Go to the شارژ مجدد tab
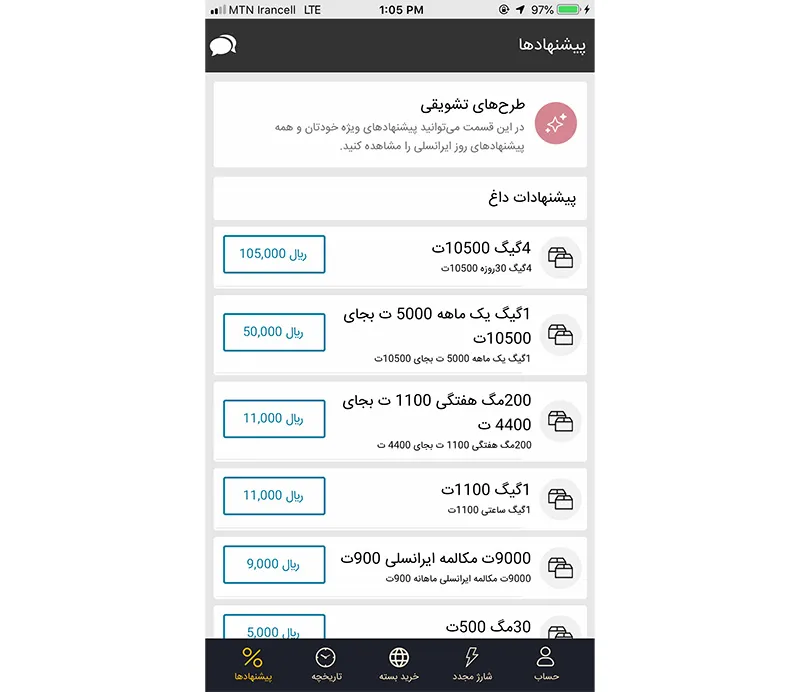Viewport: 800px width, 692px height. click(472, 664)
